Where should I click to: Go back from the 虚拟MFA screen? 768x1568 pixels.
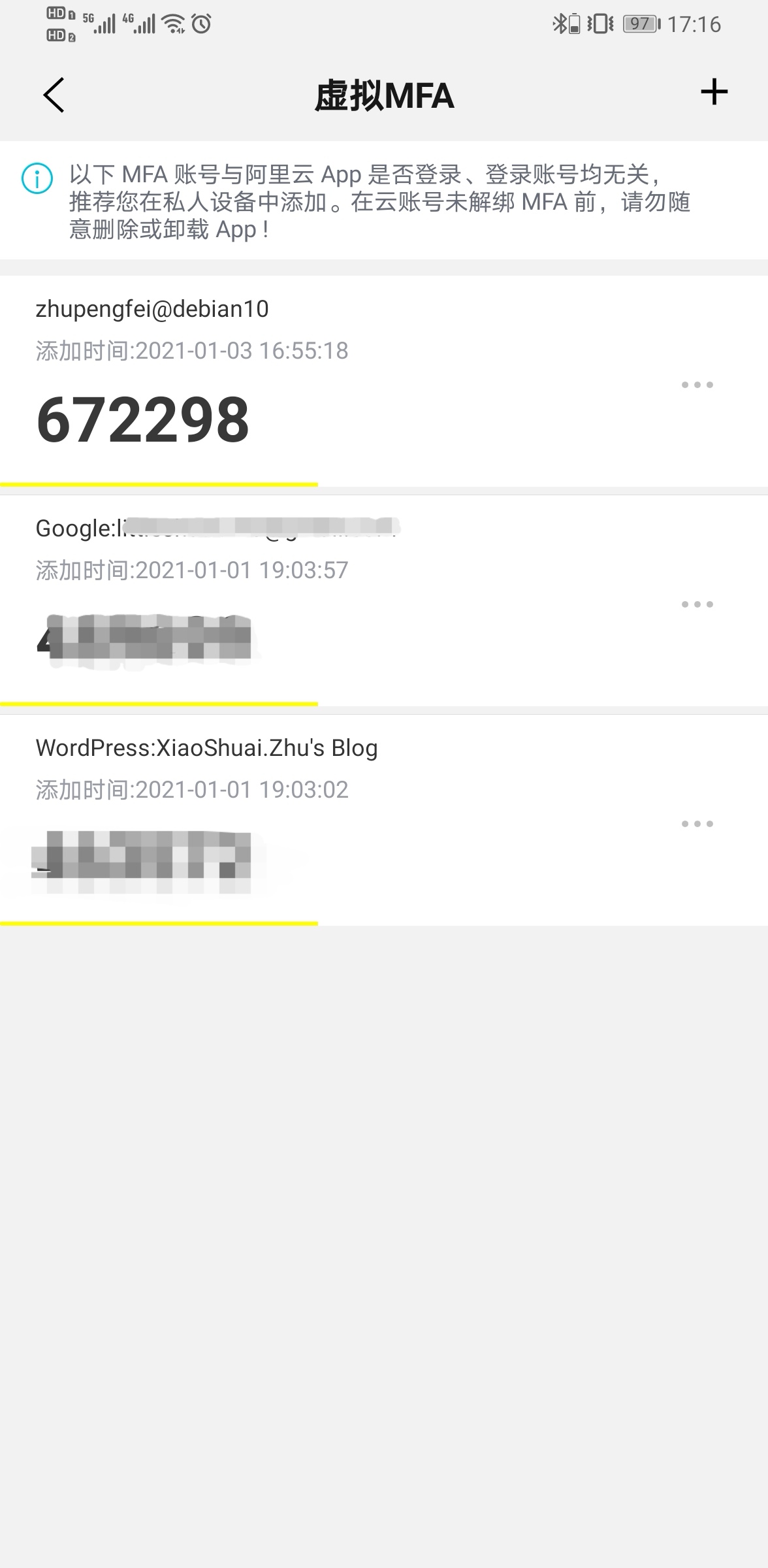[54, 95]
